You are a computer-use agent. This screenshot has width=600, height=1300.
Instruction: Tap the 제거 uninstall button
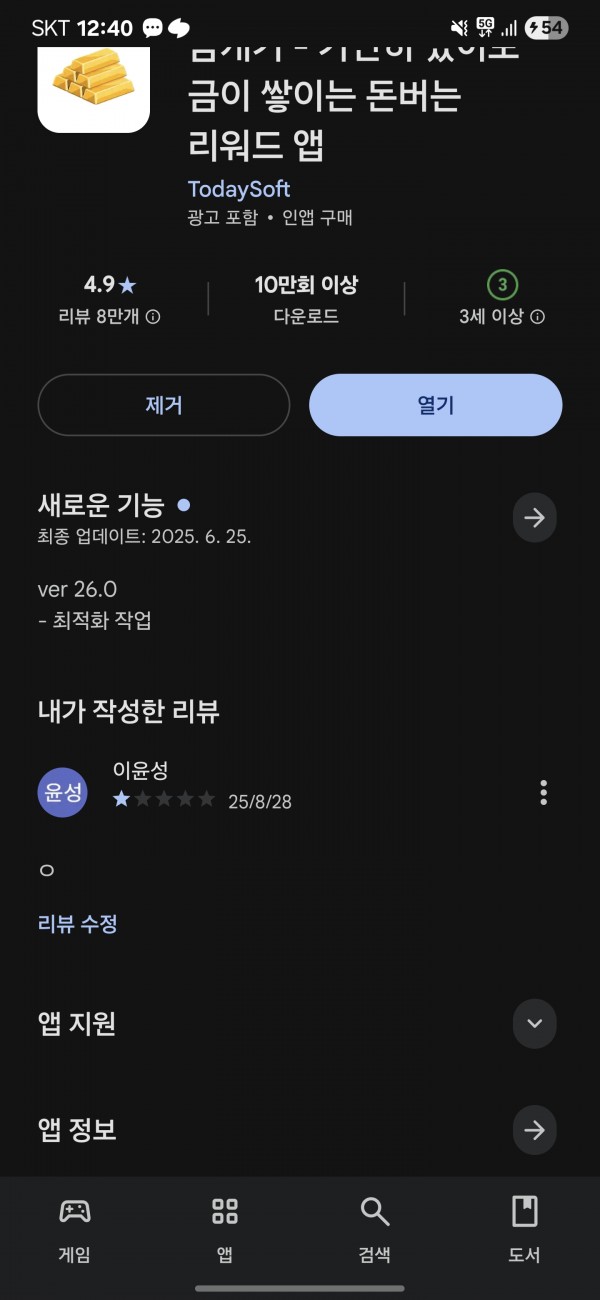pyautogui.click(x=164, y=405)
